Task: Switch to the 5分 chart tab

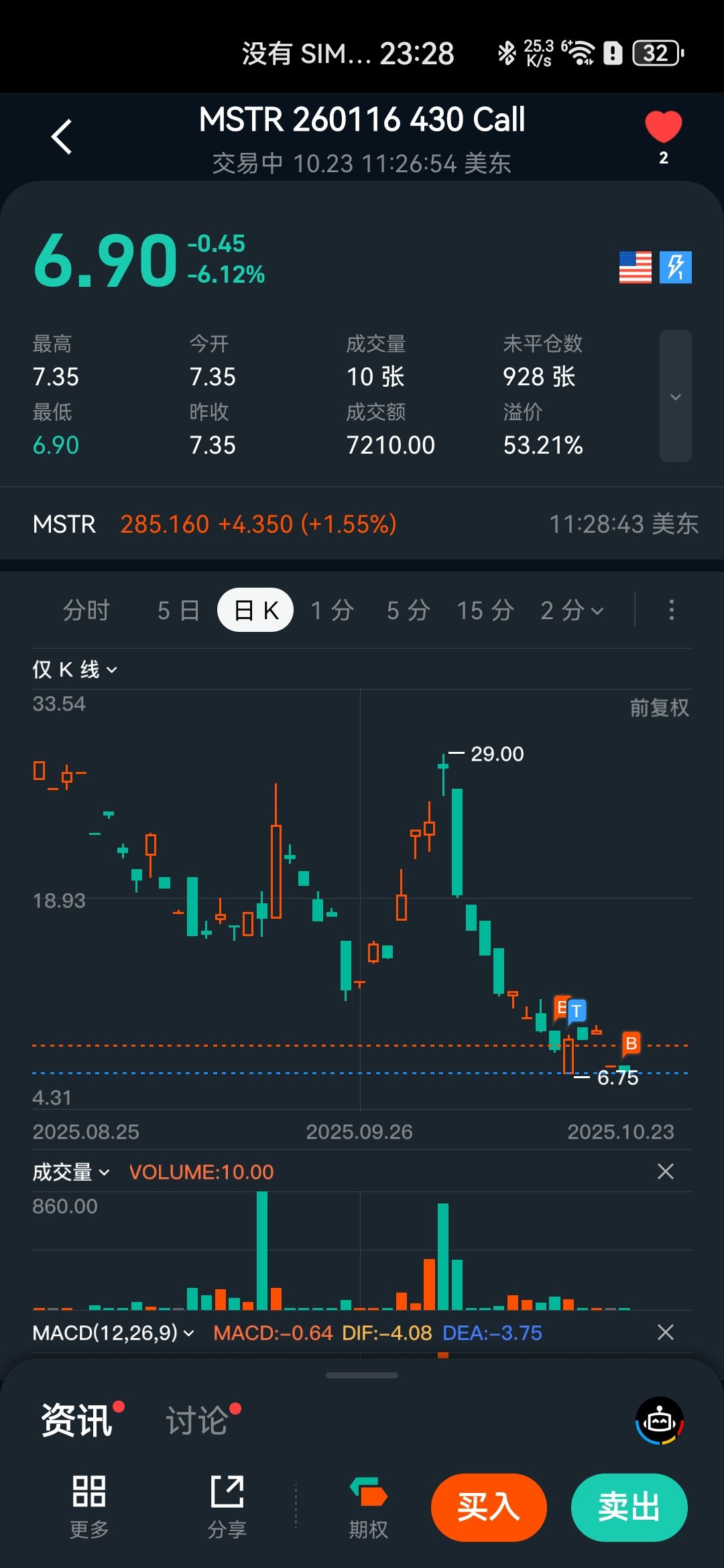Action: coord(408,610)
